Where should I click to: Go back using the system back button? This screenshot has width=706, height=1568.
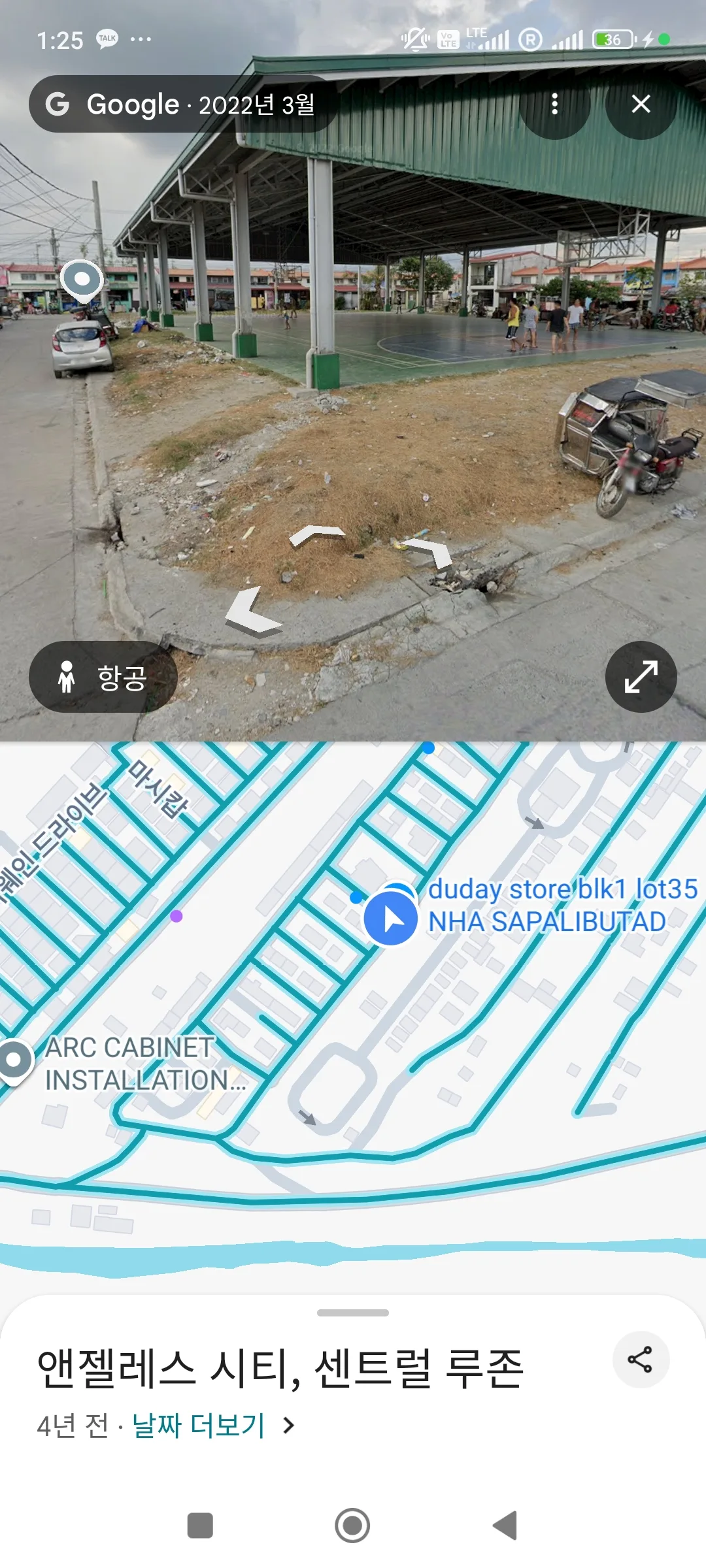505,1526
